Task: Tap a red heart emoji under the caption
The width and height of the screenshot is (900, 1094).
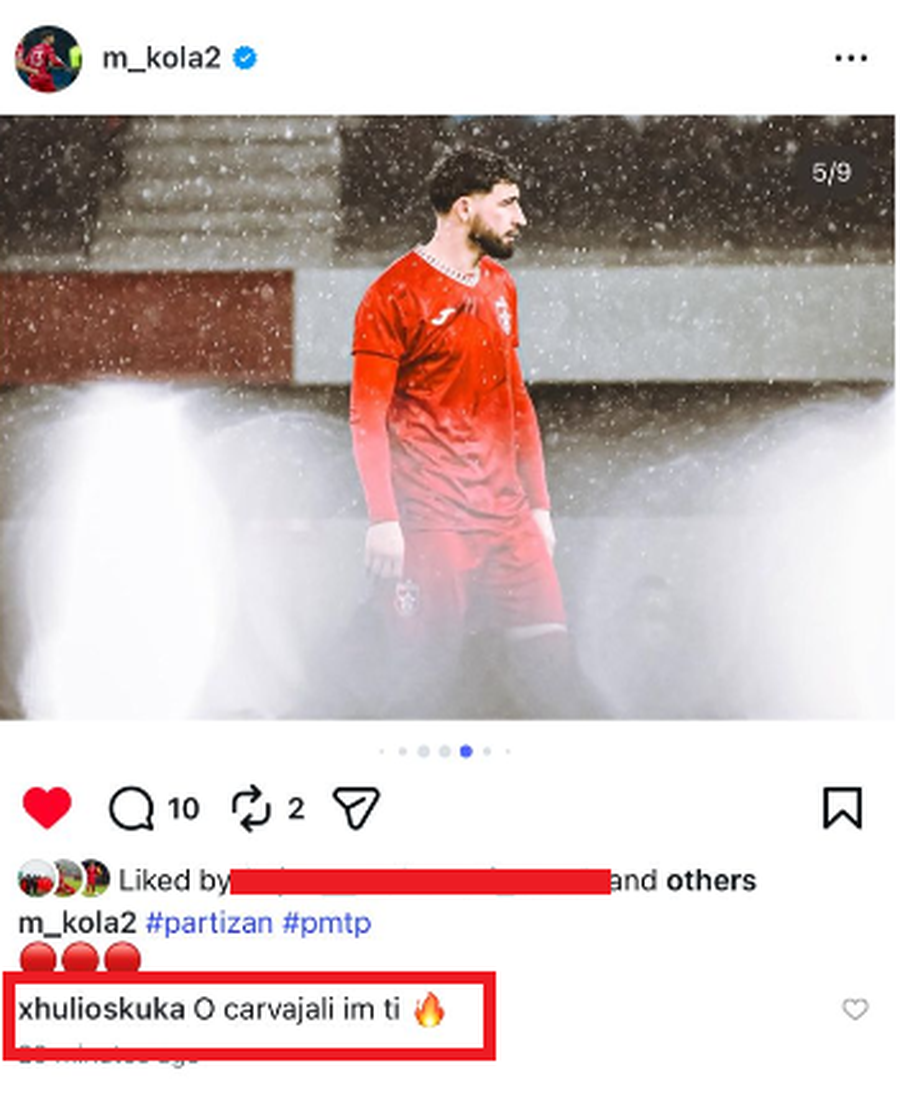Action: [40, 957]
